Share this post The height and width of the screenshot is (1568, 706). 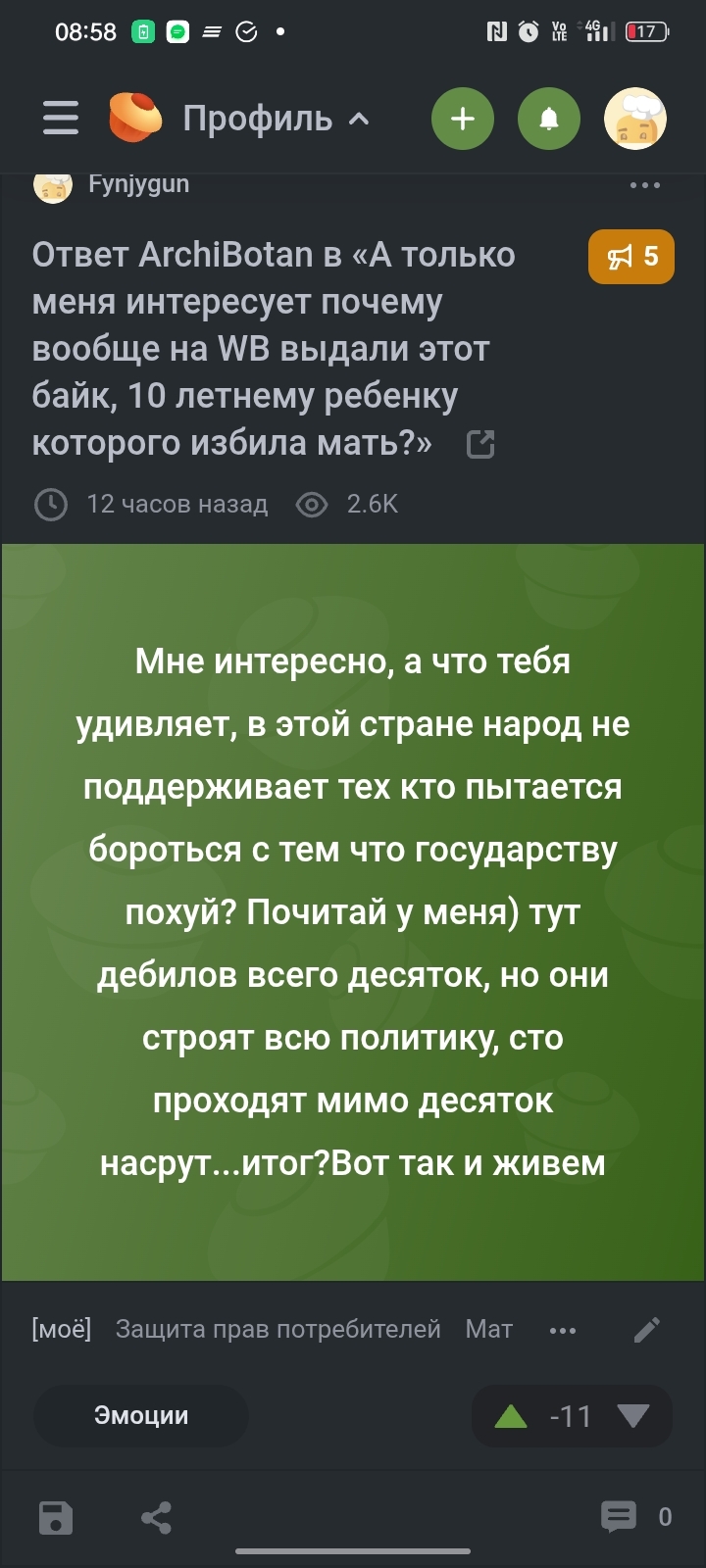tap(156, 1517)
